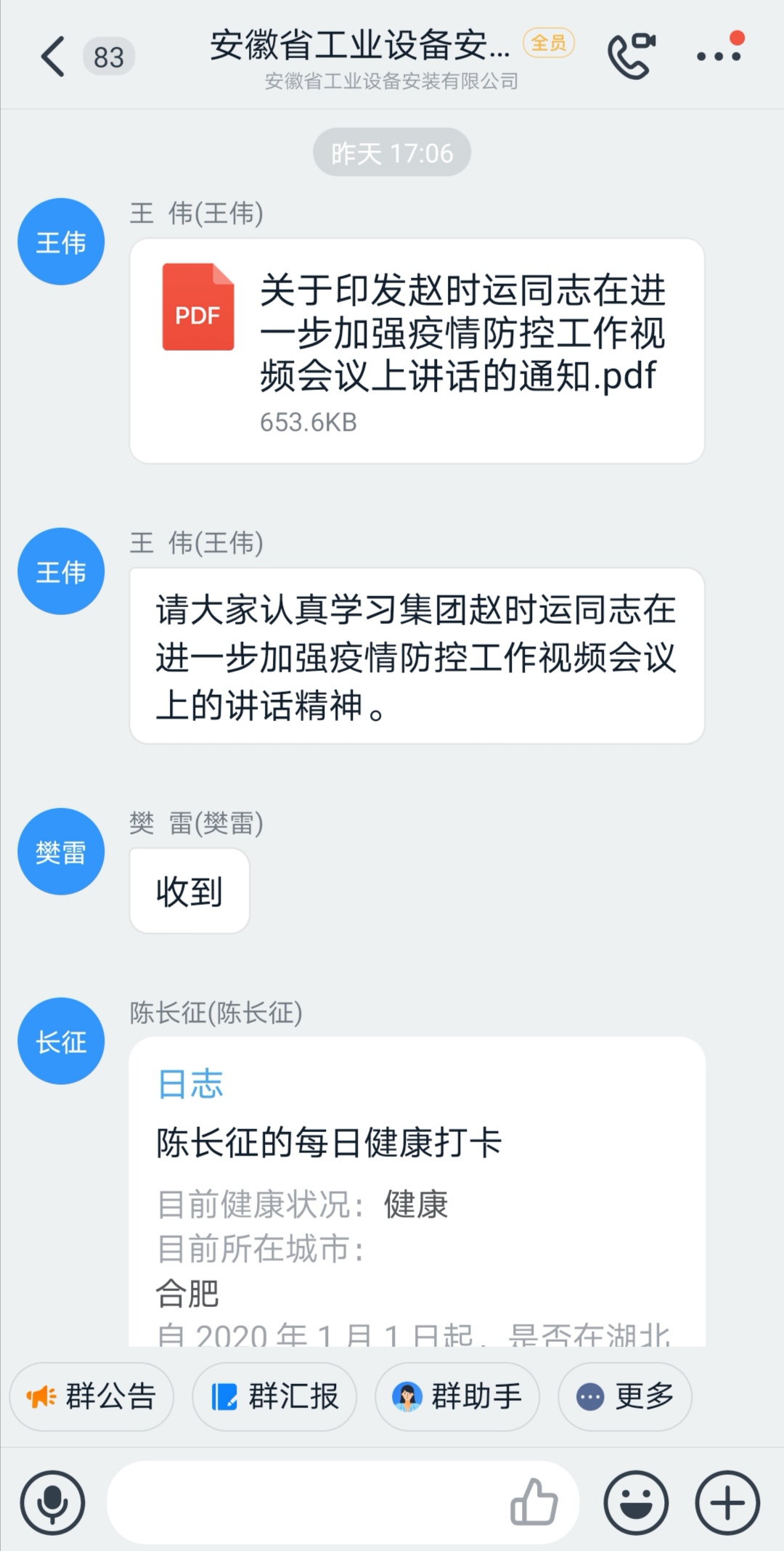Screen dimensions: 784x1551
Task: Switch to voice input with the microphone
Action: [x=52, y=1502]
